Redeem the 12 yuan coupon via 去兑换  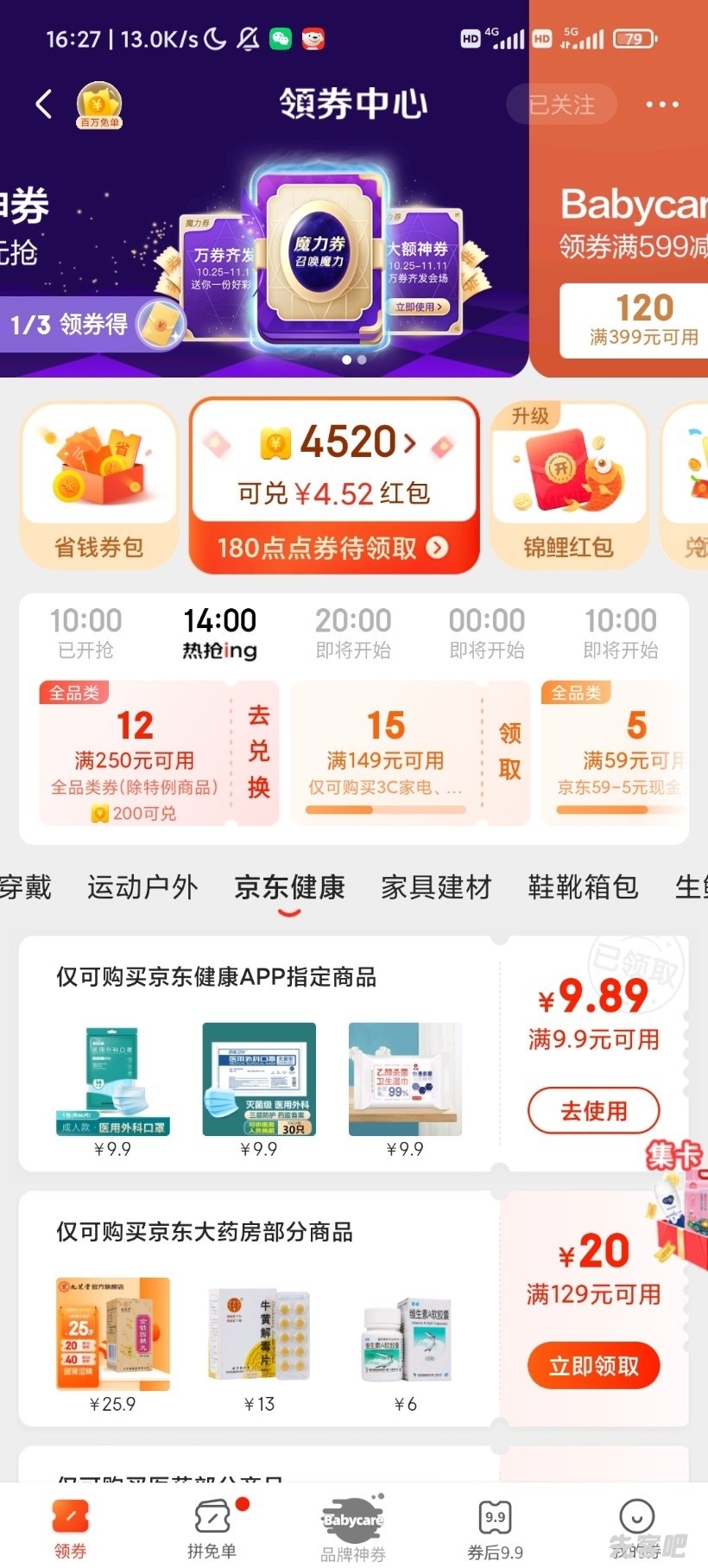pos(258,752)
